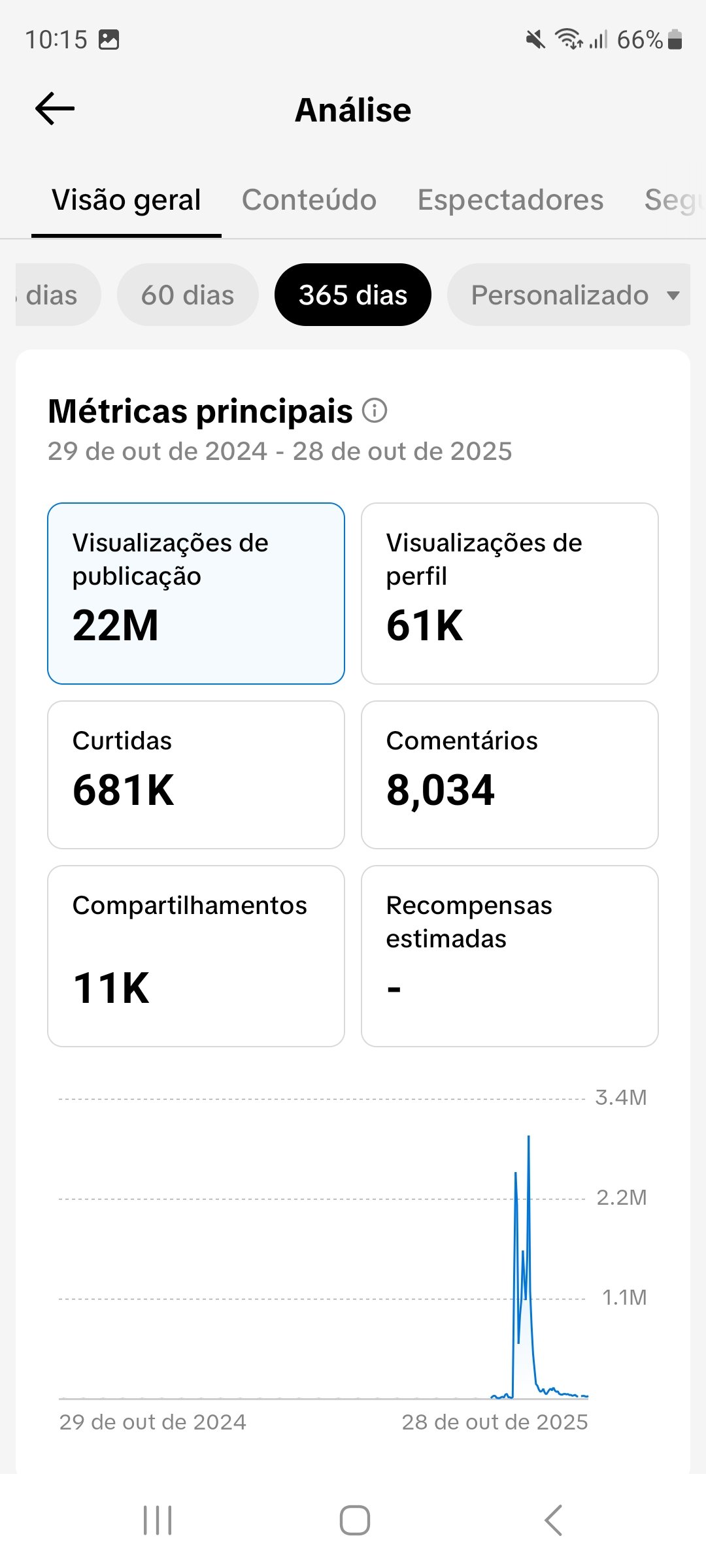Open info icon beside Métricas principais
This screenshot has height=1568, width=706.
[x=375, y=411]
